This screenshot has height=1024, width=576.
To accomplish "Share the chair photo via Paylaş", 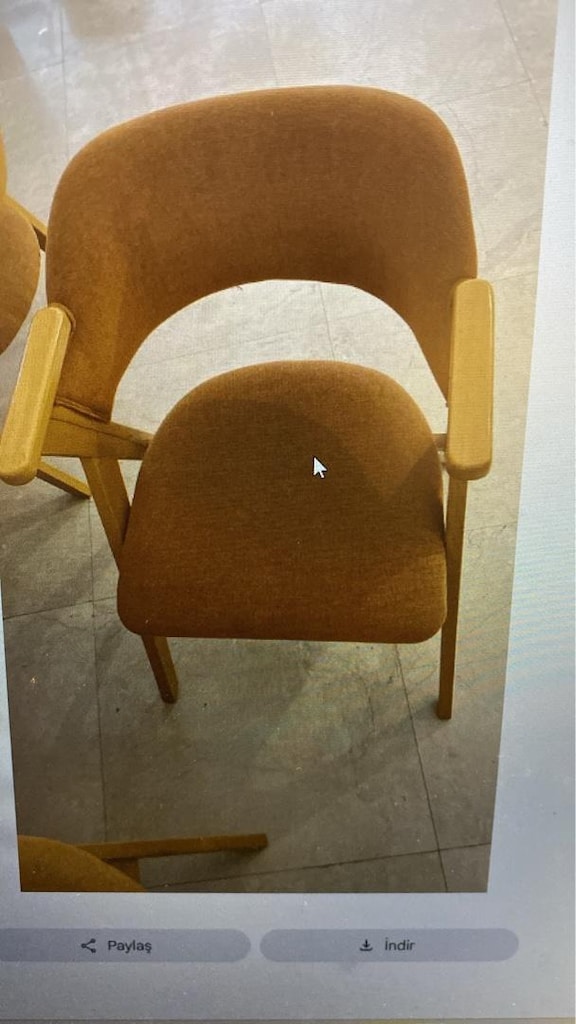I will (x=123, y=945).
